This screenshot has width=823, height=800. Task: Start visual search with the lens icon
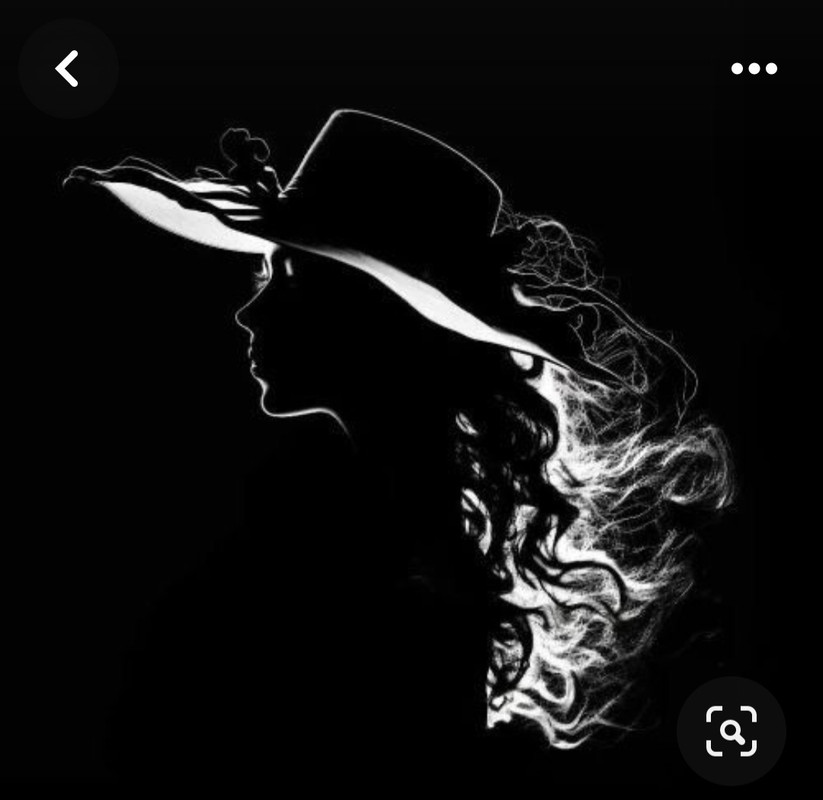point(731,731)
